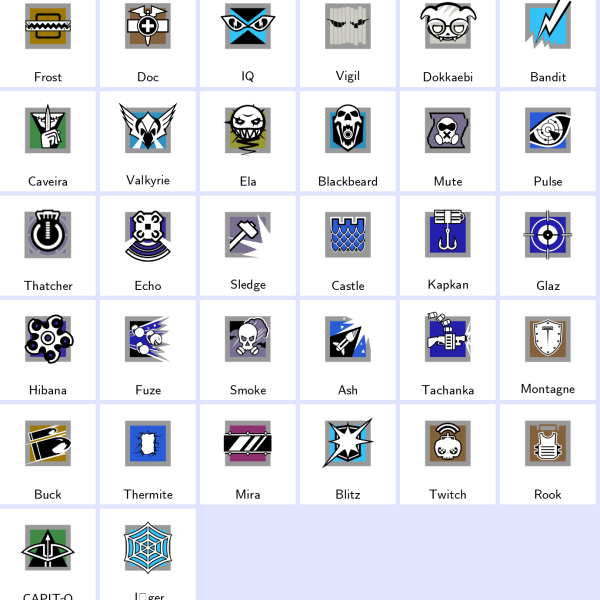Open the Valkyrie operator tile

(148, 139)
